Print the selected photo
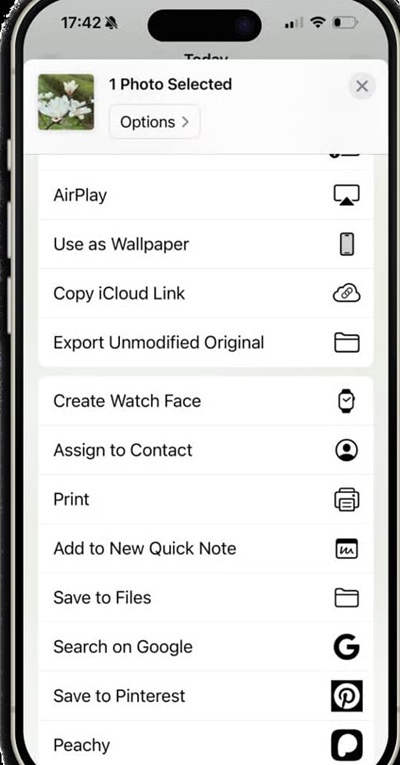This screenshot has width=400, height=765. coord(206,499)
